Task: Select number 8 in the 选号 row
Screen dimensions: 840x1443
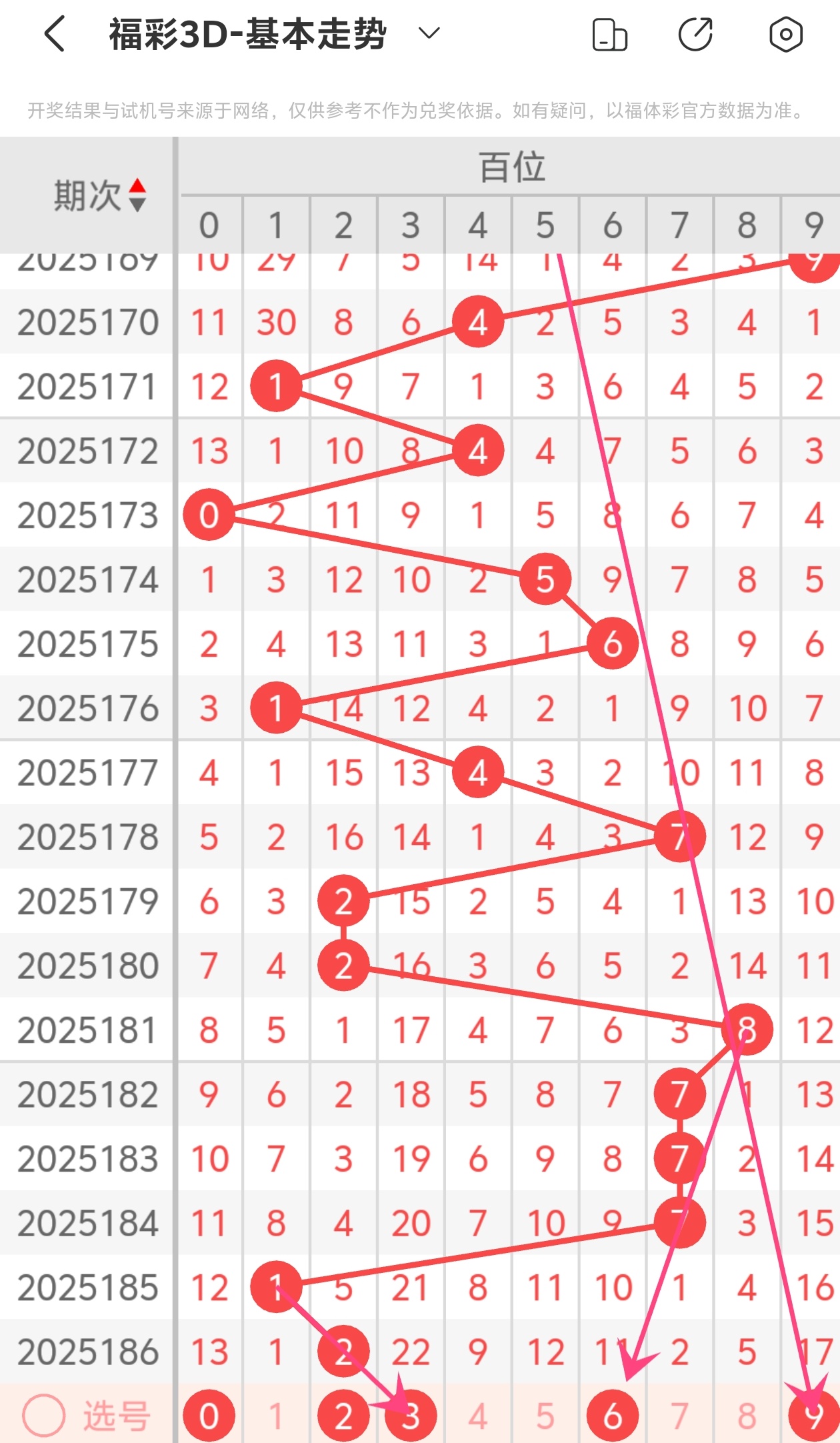Action: [747, 1416]
